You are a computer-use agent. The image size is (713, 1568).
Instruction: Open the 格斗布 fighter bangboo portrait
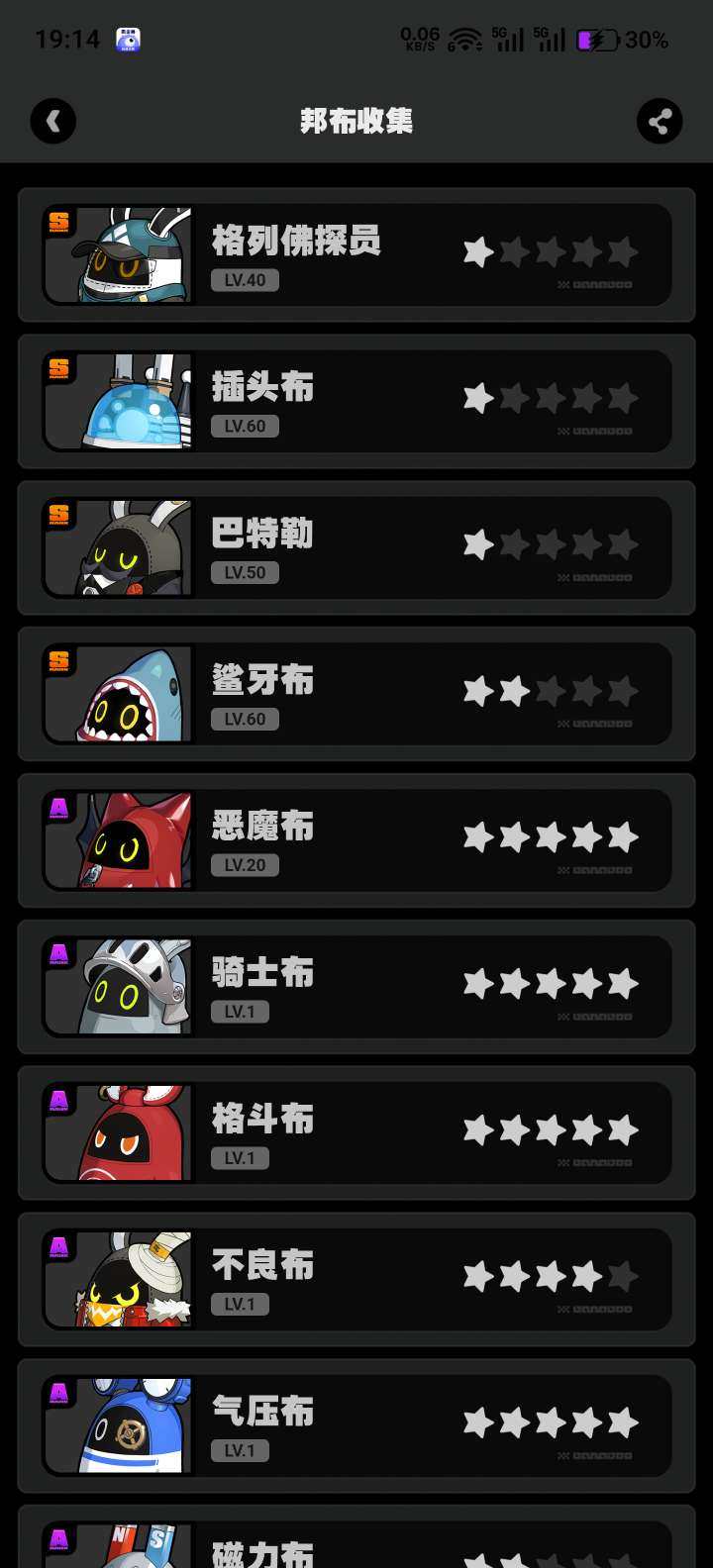[117, 1132]
